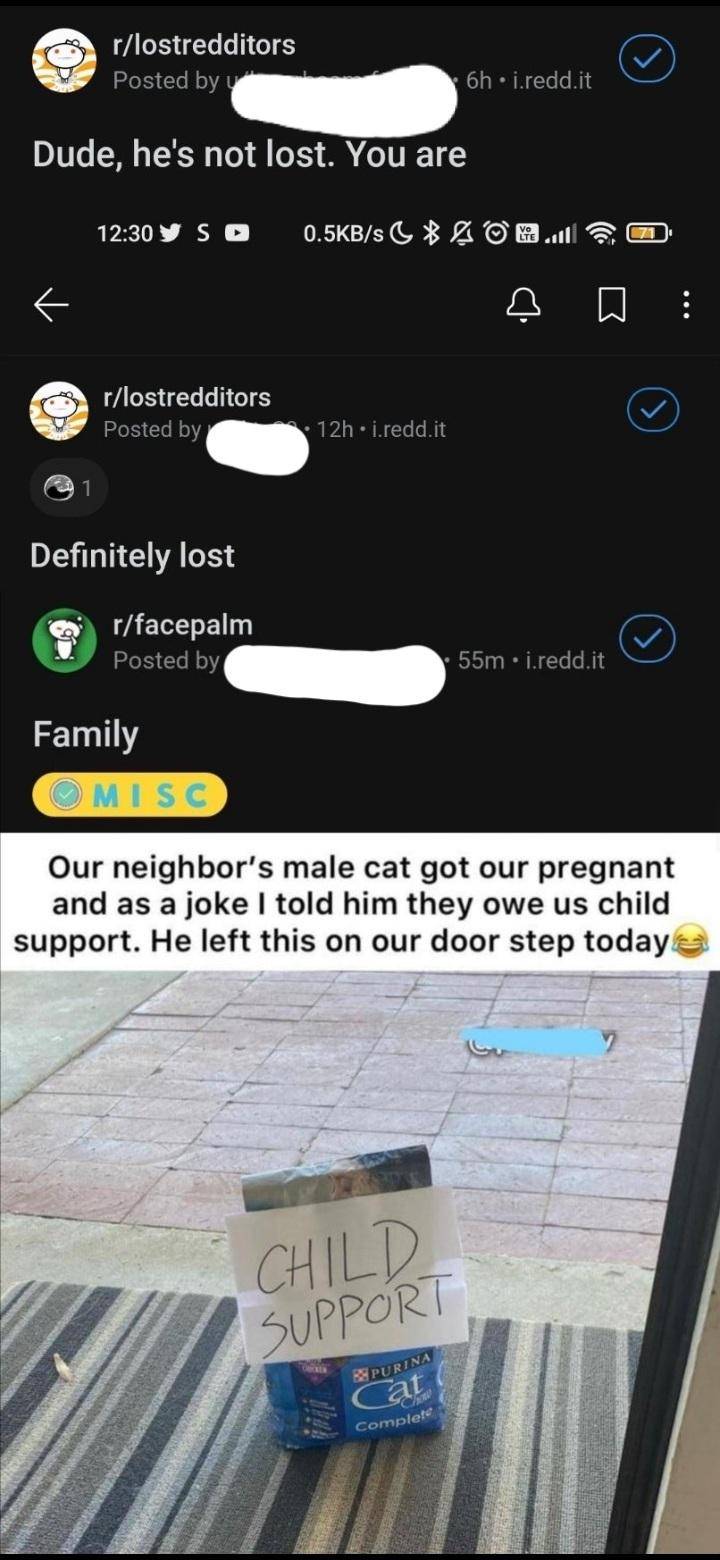The width and height of the screenshot is (720, 1560).
Task: Open the post "Dude, he's not lost. You are"
Action: pyautogui.click(x=249, y=155)
